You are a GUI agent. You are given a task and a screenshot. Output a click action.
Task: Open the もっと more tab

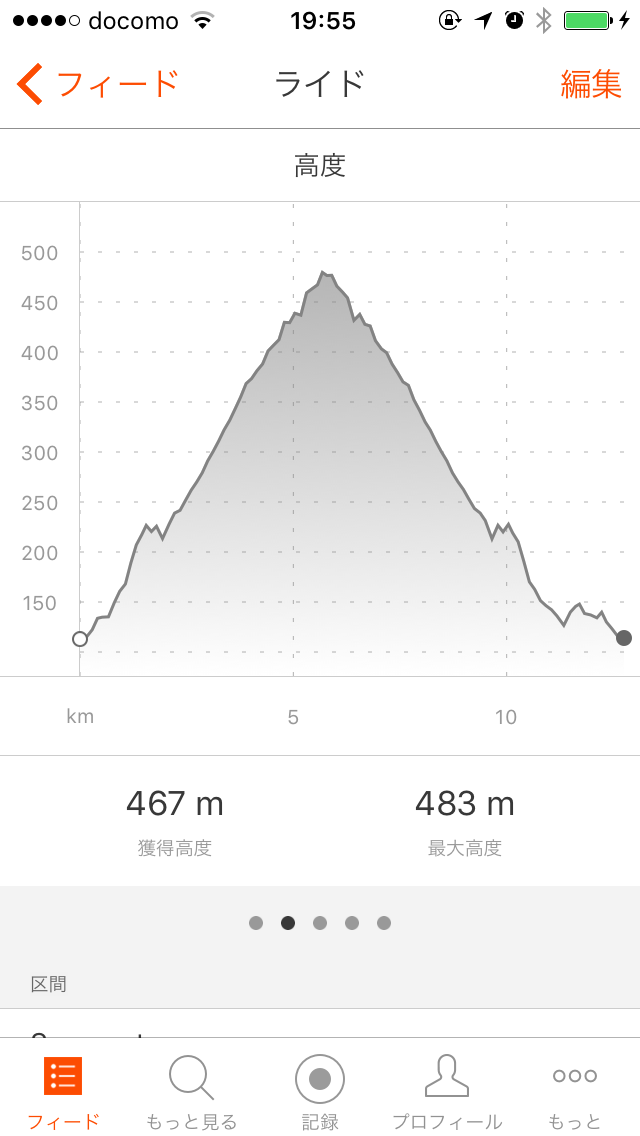[575, 1092]
